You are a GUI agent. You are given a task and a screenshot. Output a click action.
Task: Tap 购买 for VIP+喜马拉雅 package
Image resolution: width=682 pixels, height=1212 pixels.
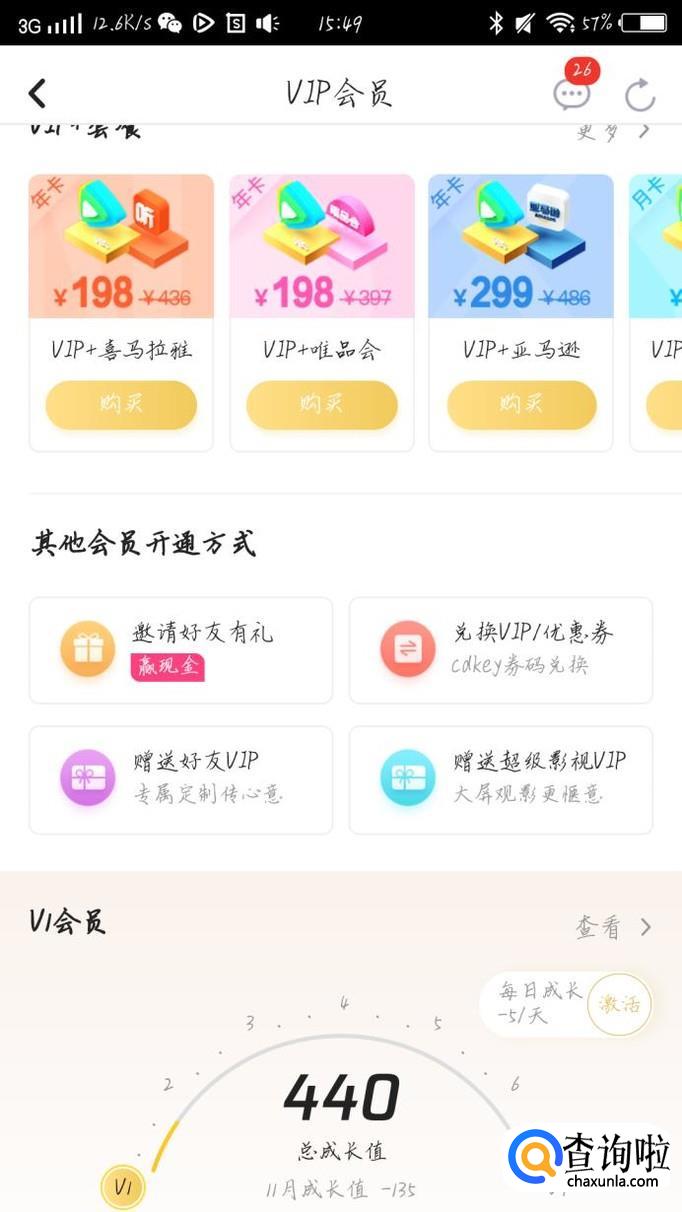[x=121, y=405]
